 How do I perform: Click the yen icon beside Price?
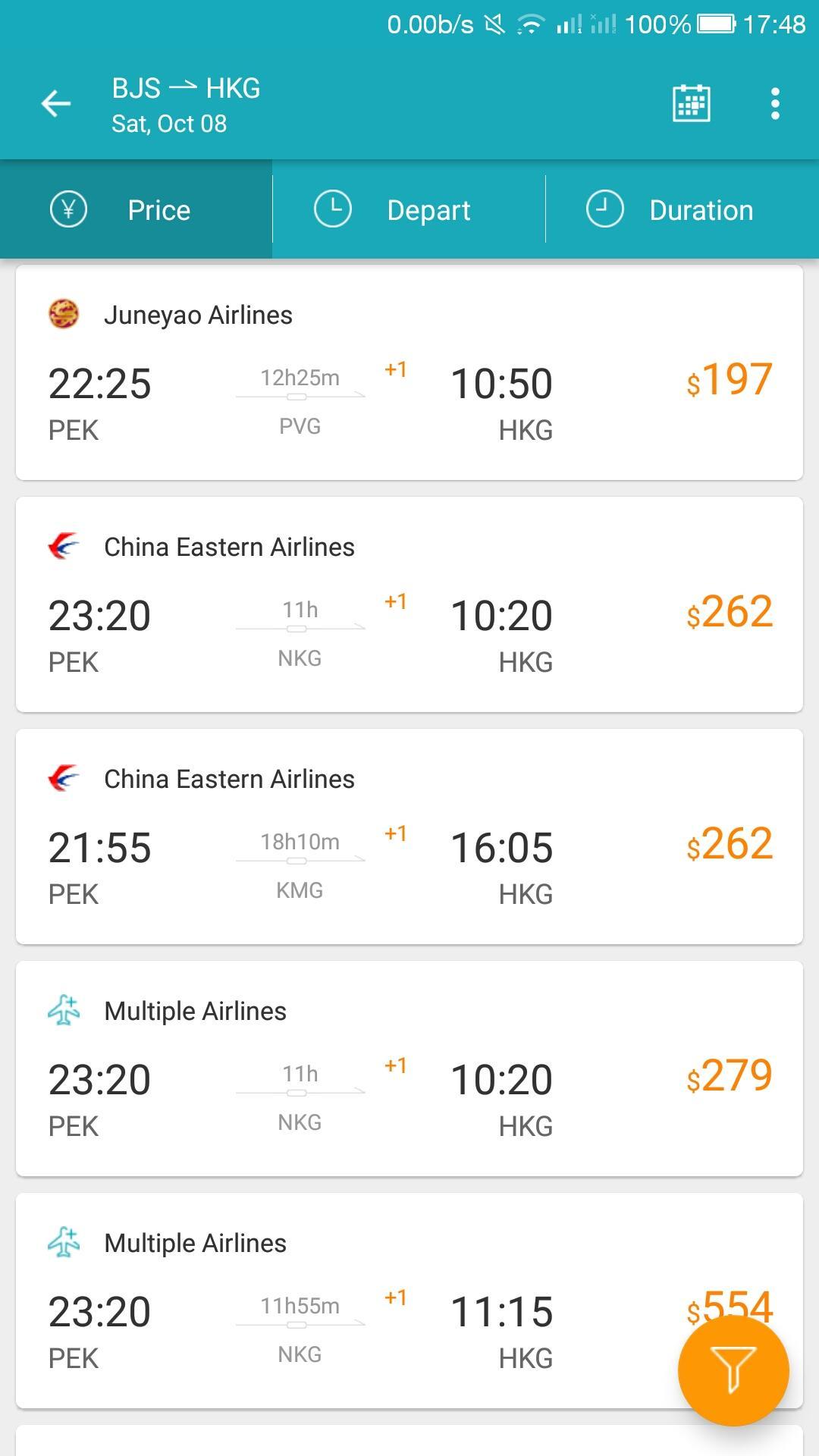[69, 209]
